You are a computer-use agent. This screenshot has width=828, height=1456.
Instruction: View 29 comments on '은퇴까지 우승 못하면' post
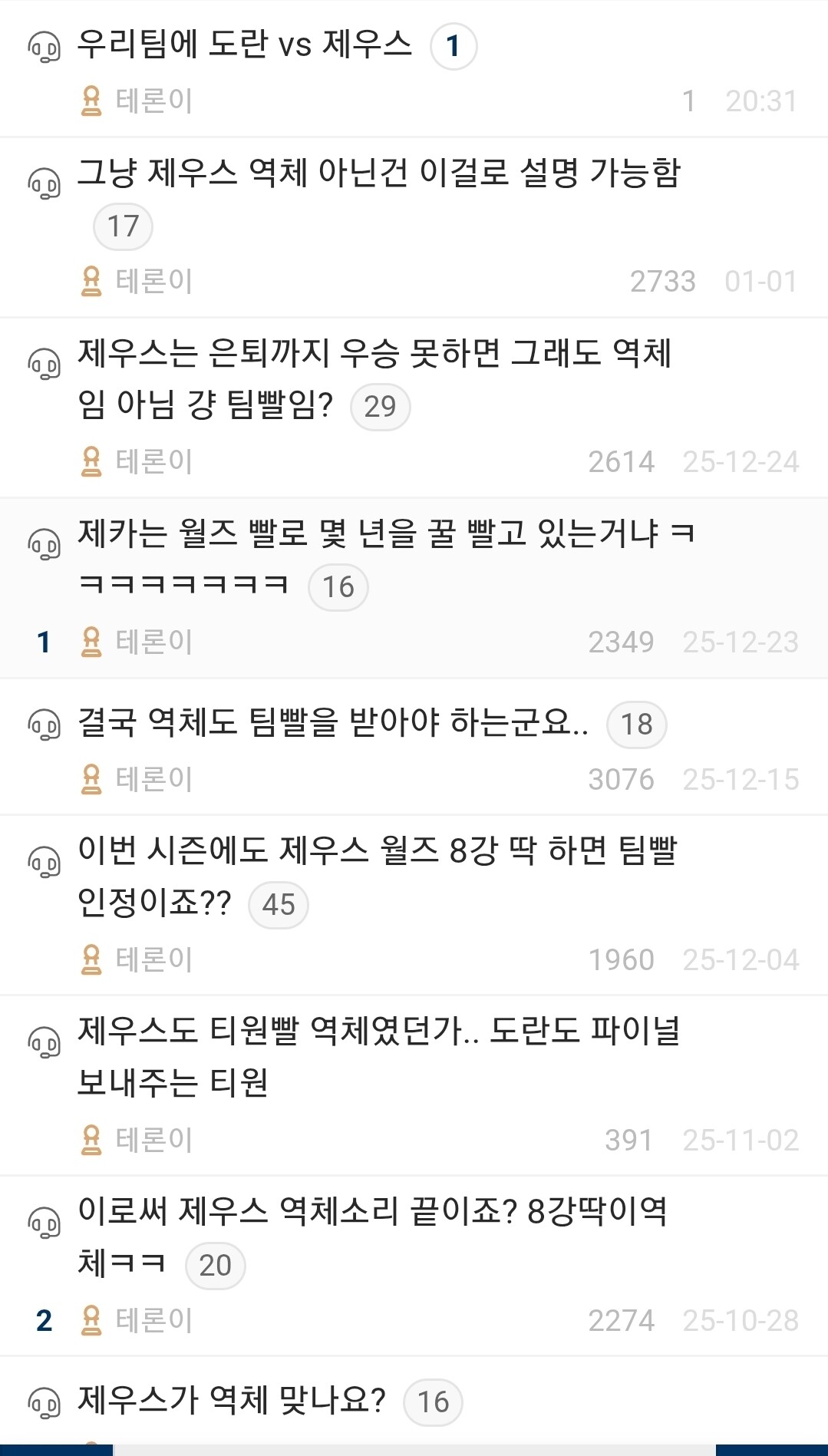click(380, 407)
